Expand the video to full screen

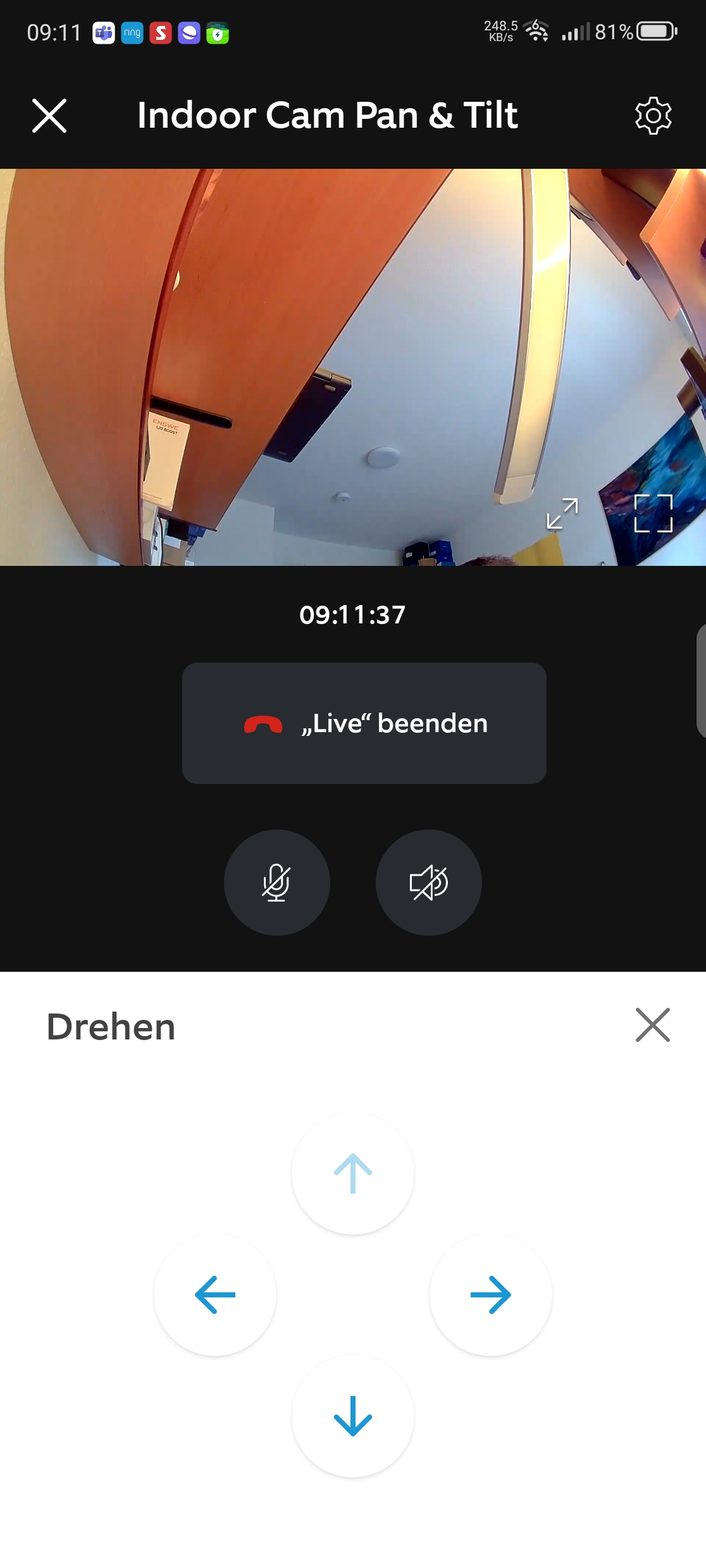pyautogui.click(x=653, y=513)
